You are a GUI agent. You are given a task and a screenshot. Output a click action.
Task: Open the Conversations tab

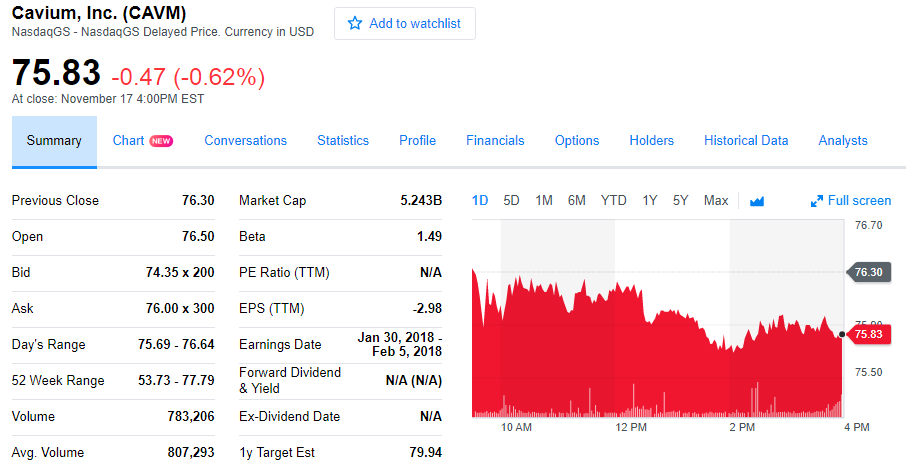245,141
